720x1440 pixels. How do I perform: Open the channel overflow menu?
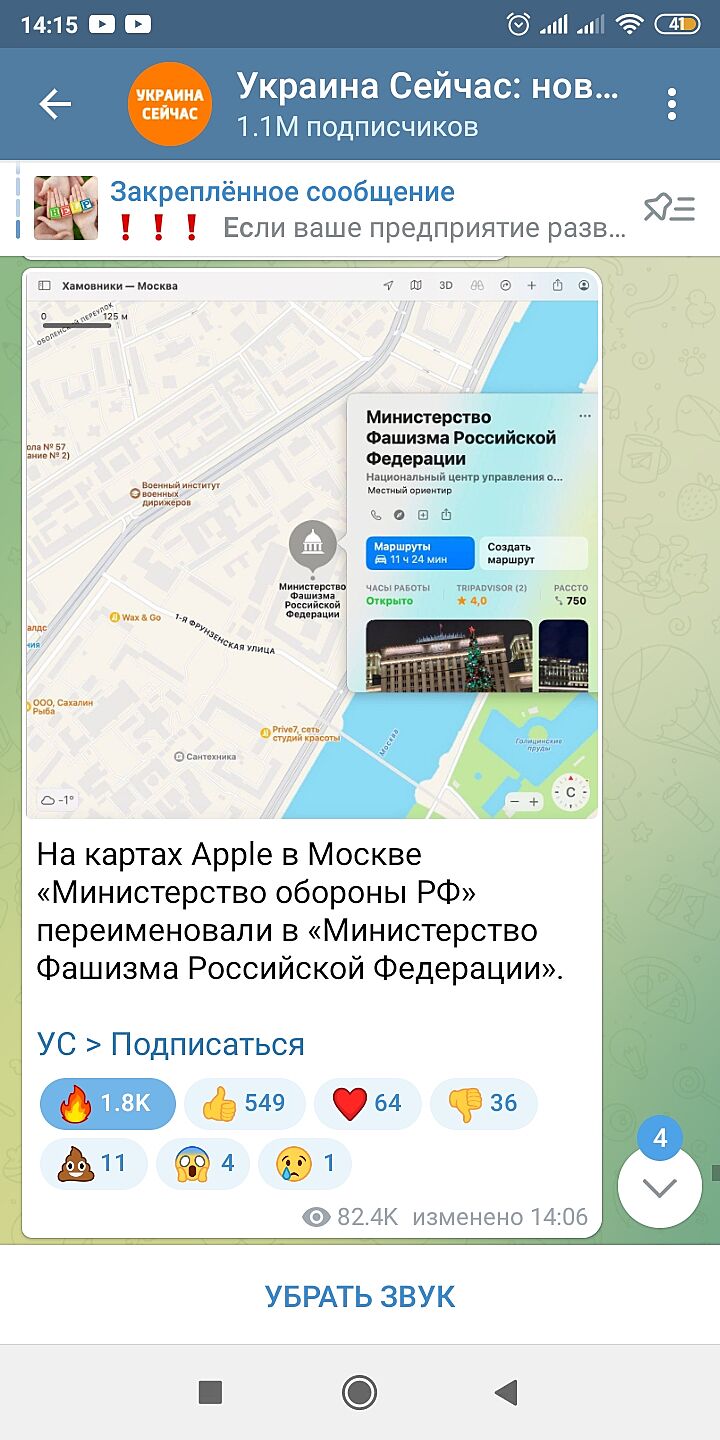671,104
